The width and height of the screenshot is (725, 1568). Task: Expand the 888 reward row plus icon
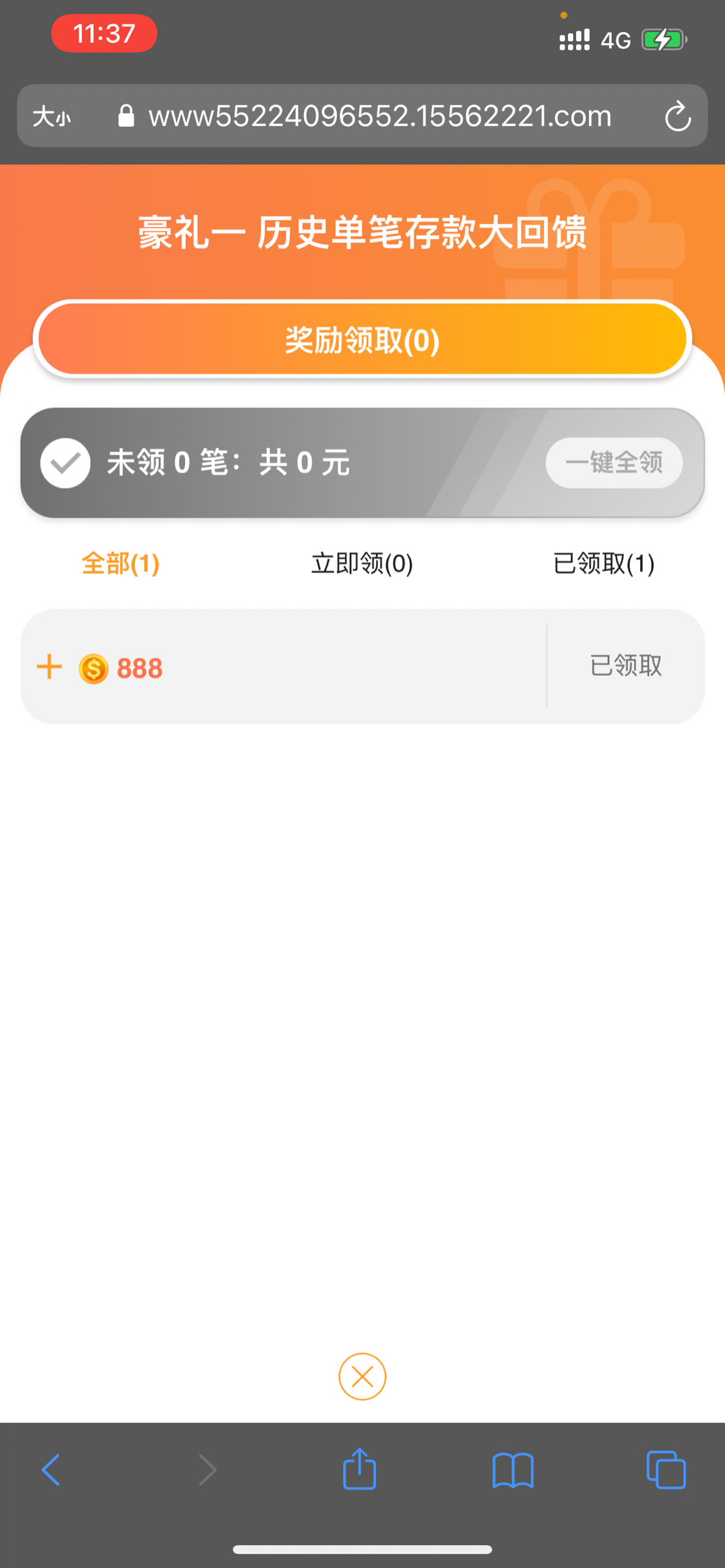[x=50, y=667]
